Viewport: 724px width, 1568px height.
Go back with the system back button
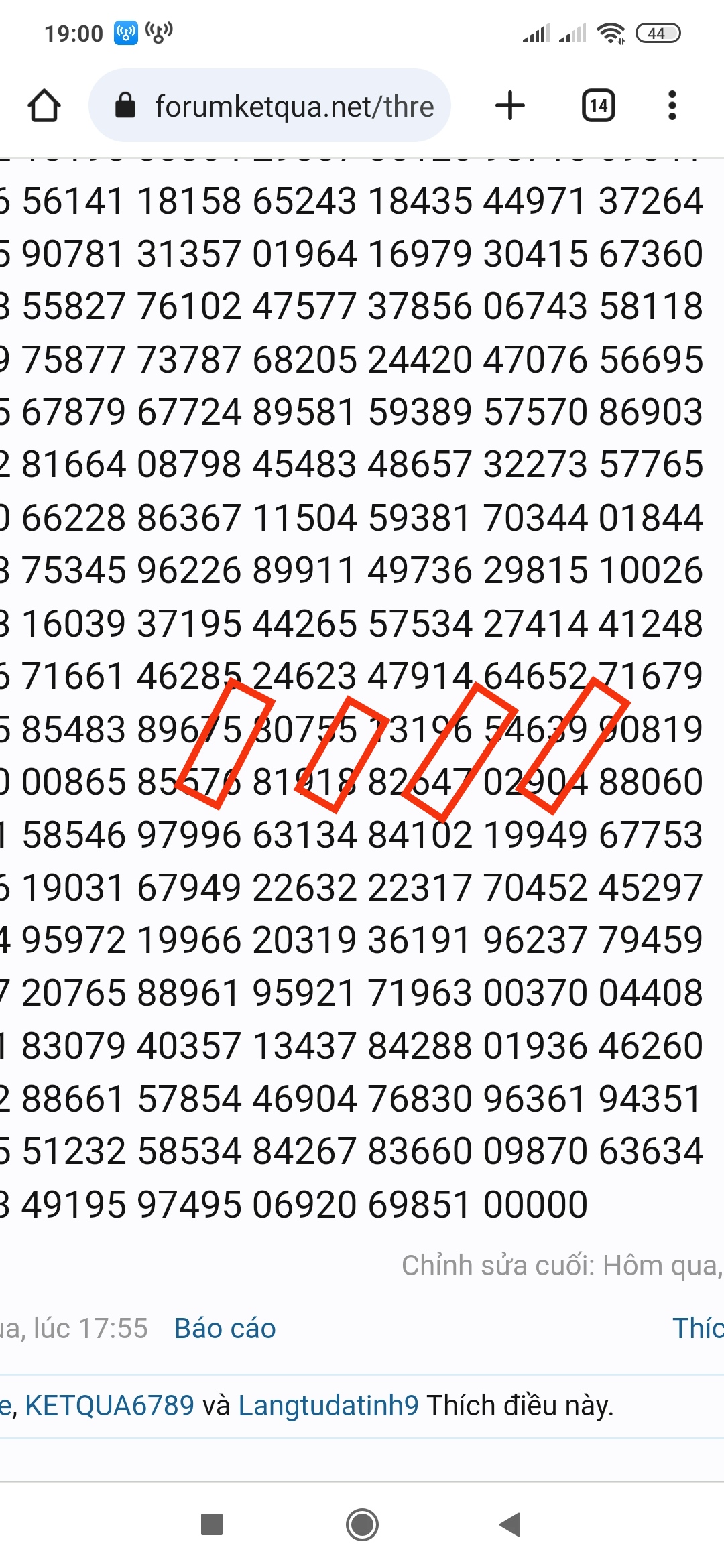point(511,1524)
